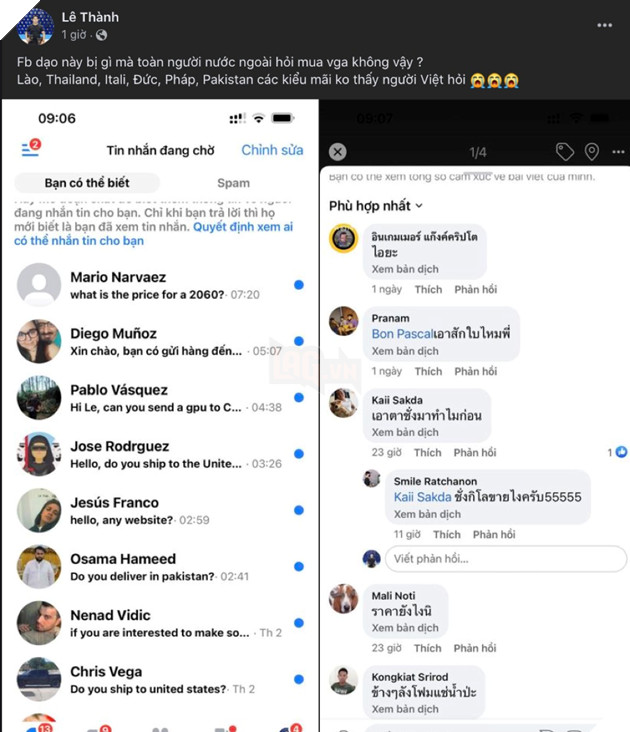Open the post's three-dot overflow menu

pos(605,25)
